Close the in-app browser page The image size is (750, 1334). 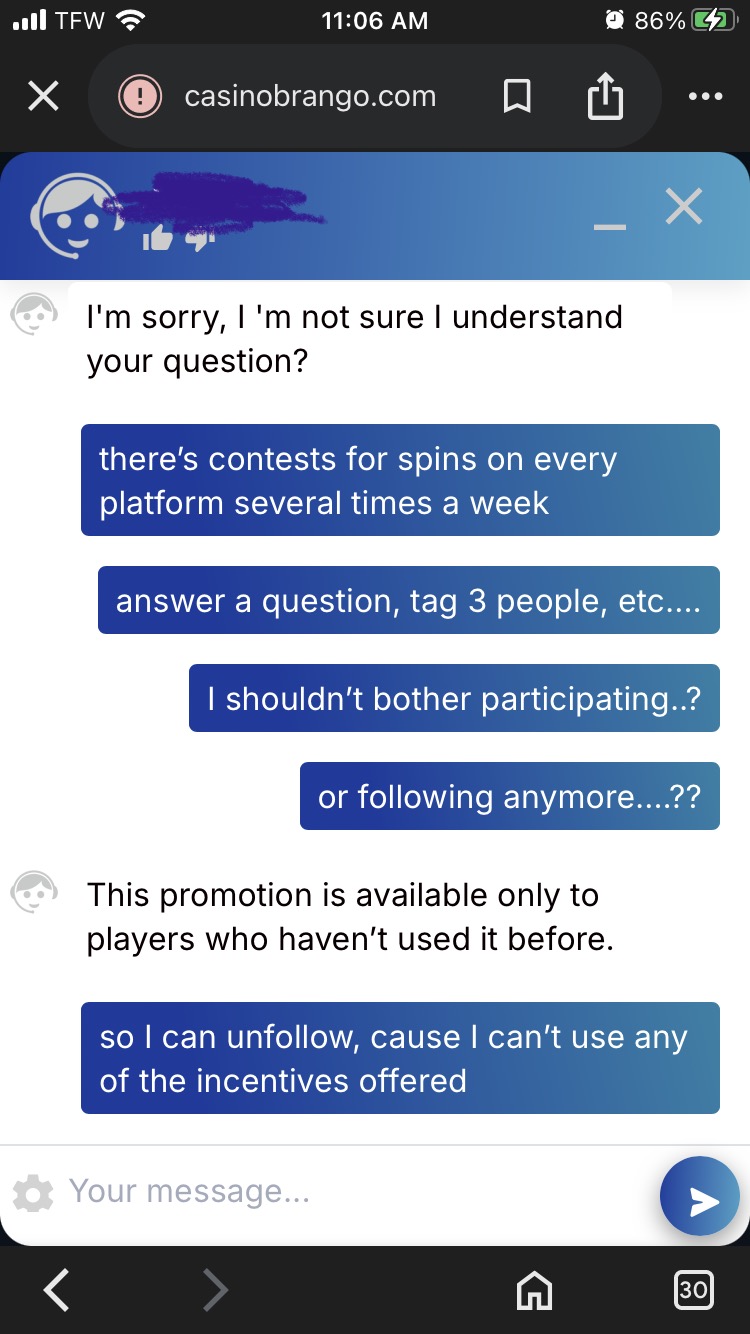pos(43,97)
